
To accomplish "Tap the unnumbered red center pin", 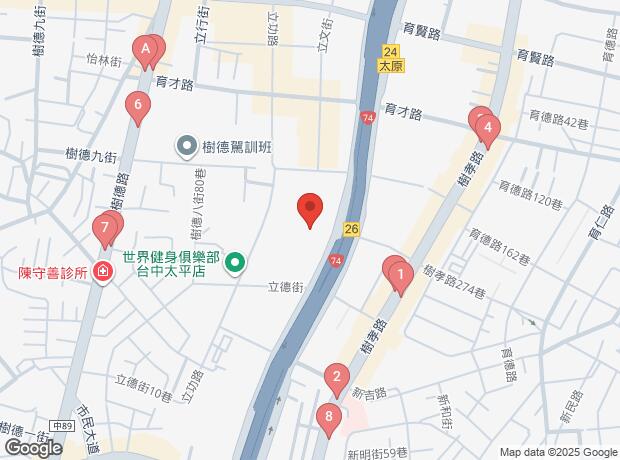I will pyautogui.click(x=310, y=208).
